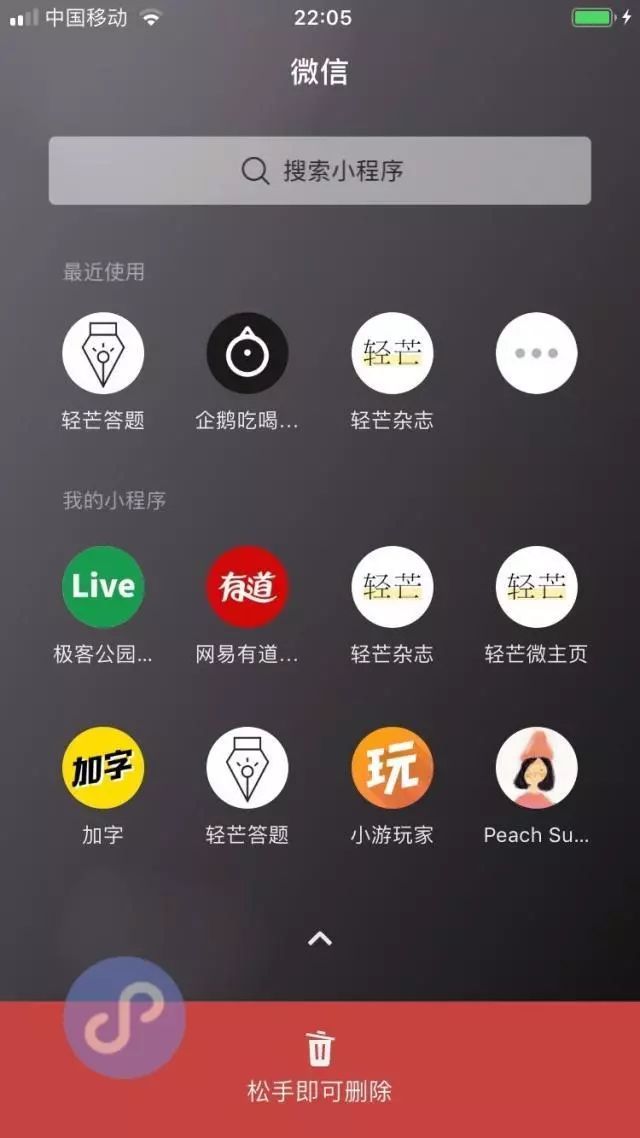Open 极客公园 Live mini program
The image size is (640, 1138).
[103, 587]
